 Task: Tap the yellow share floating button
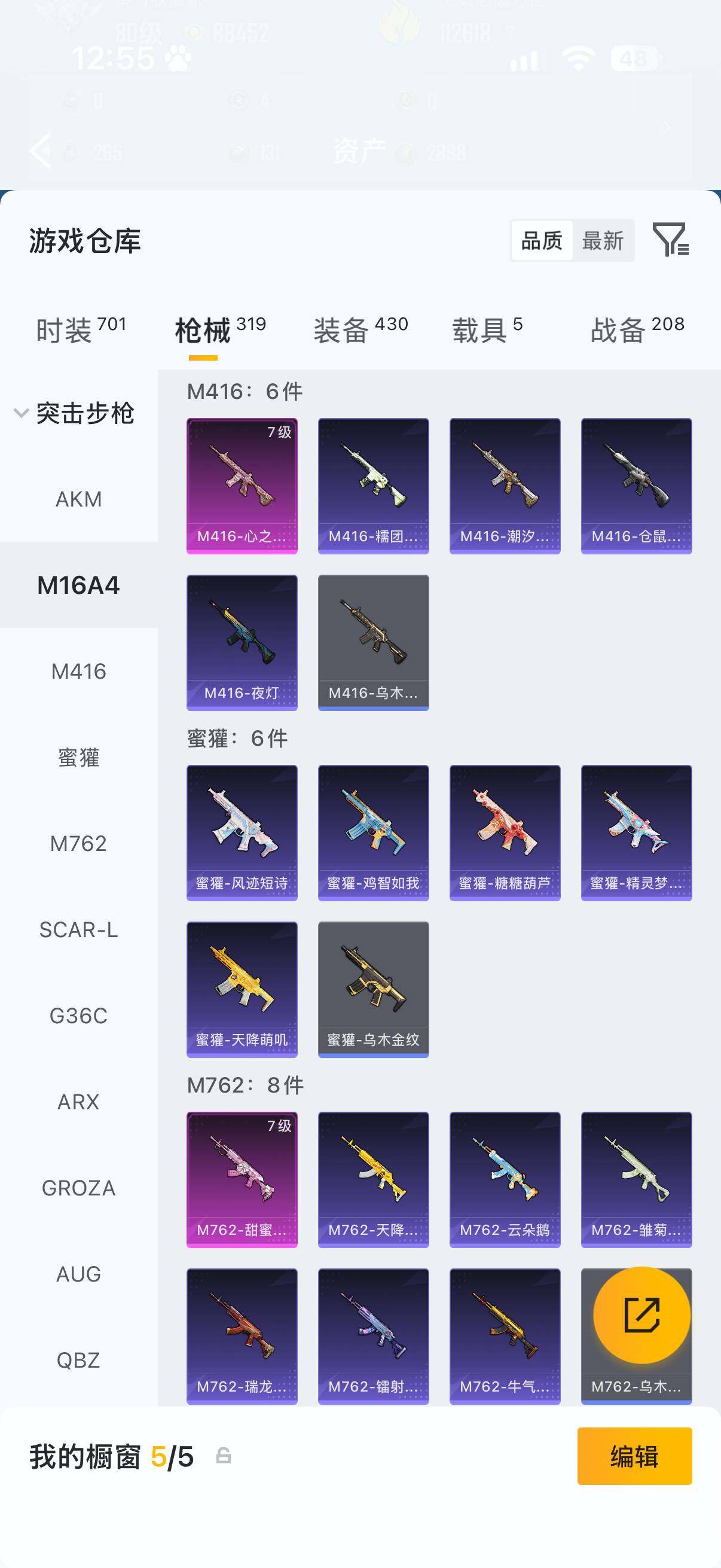tap(642, 1315)
